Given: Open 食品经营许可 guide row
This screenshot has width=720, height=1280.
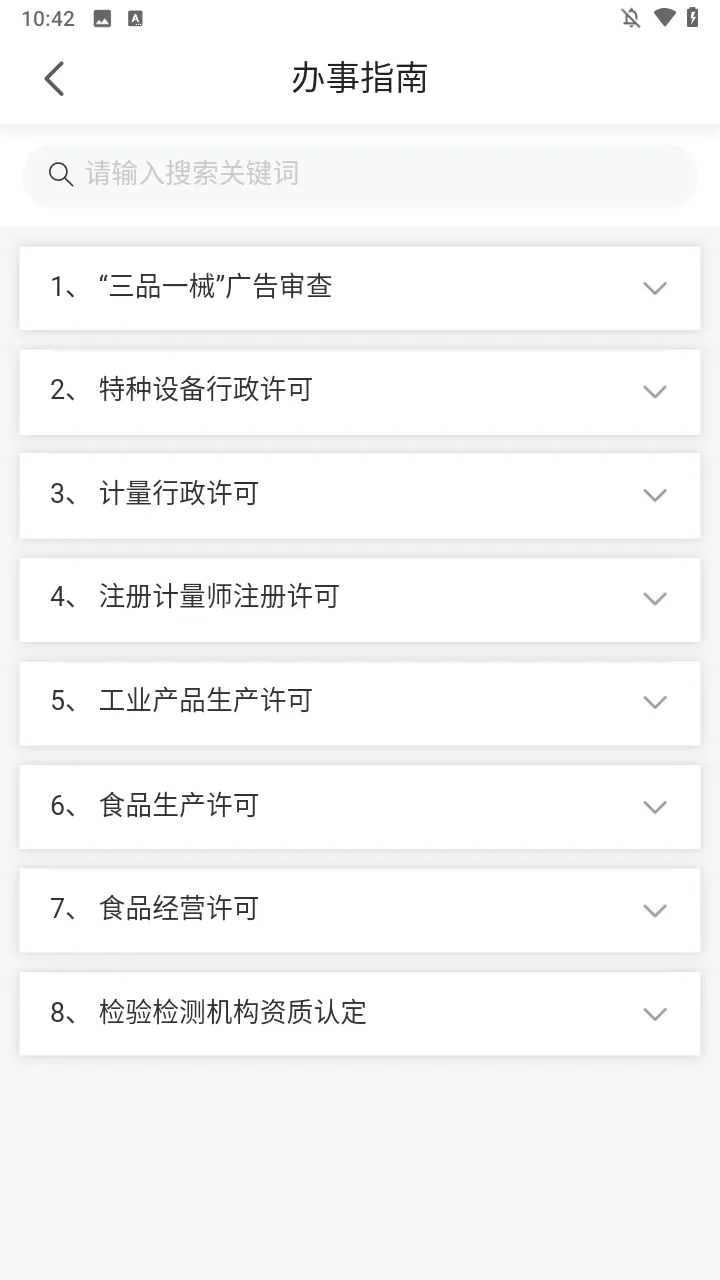Looking at the screenshot, I should [x=360, y=909].
